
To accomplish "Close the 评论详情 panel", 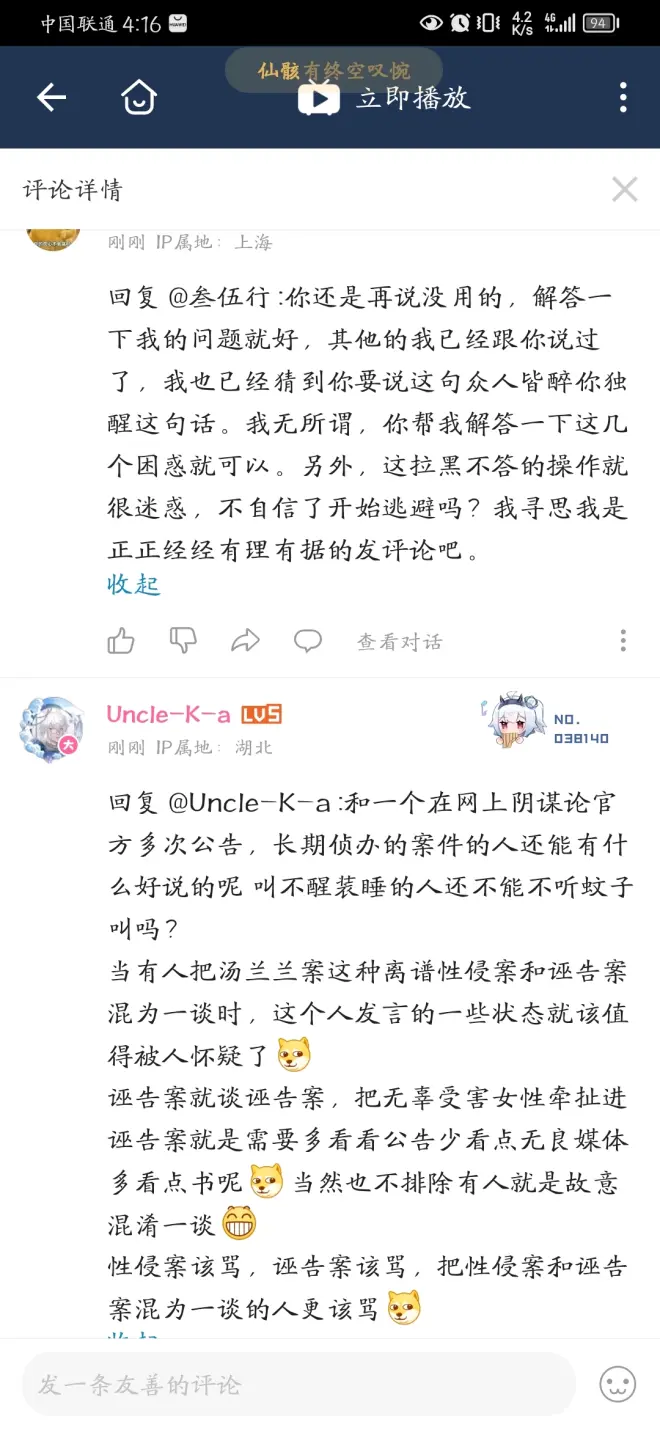I will click(x=624, y=189).
